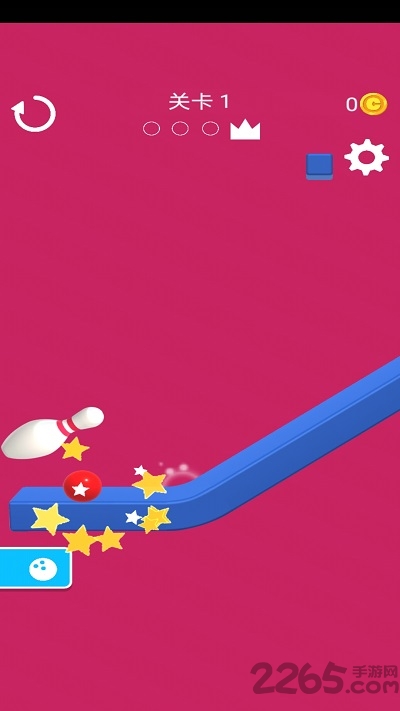Tap the blue square button beside settings
400x711 pixels.
click(x=319, y=166)
